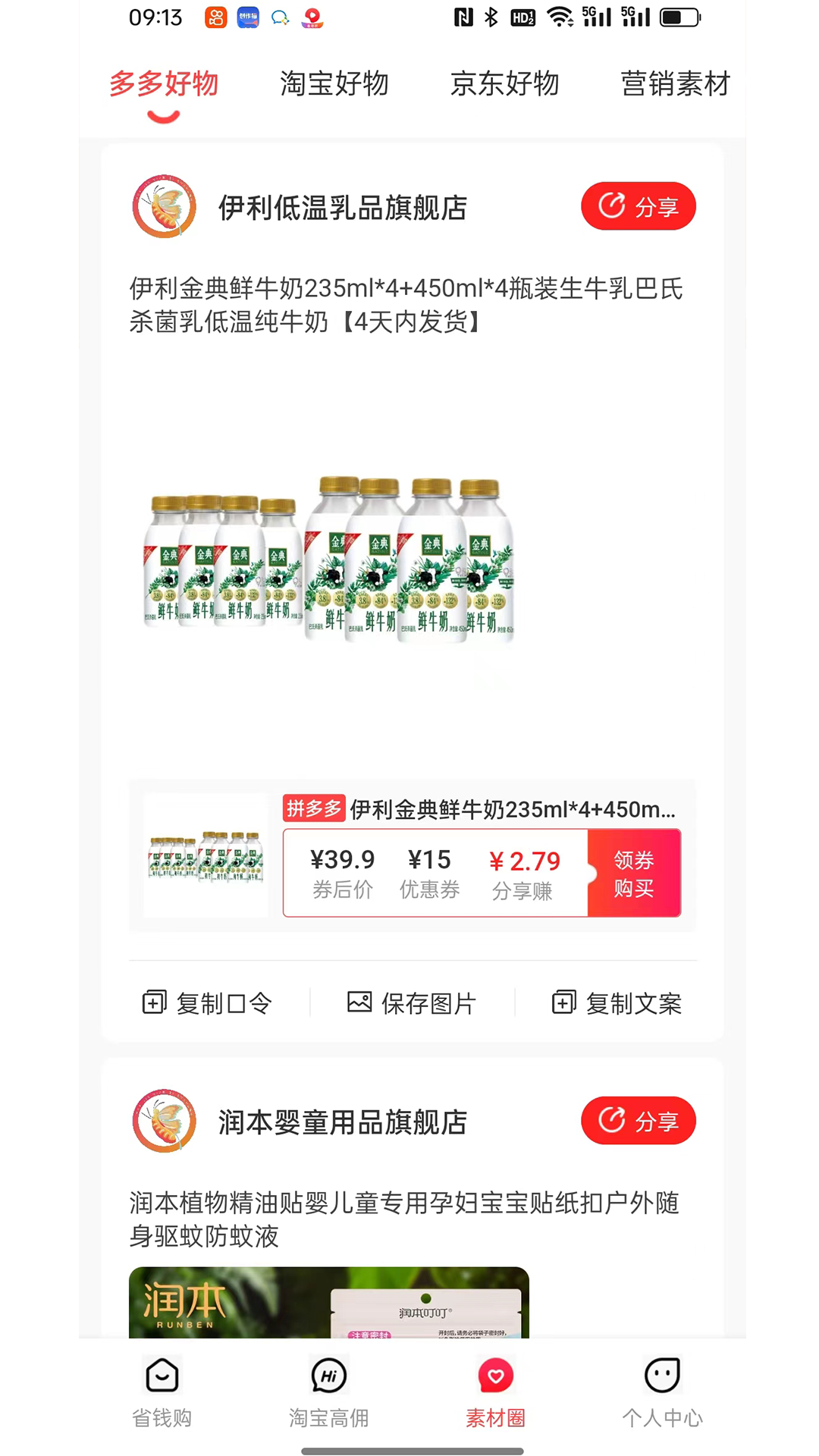Click the 分享 button on 润本婴童用品旗舰店 card

[x=638, y=1121]
